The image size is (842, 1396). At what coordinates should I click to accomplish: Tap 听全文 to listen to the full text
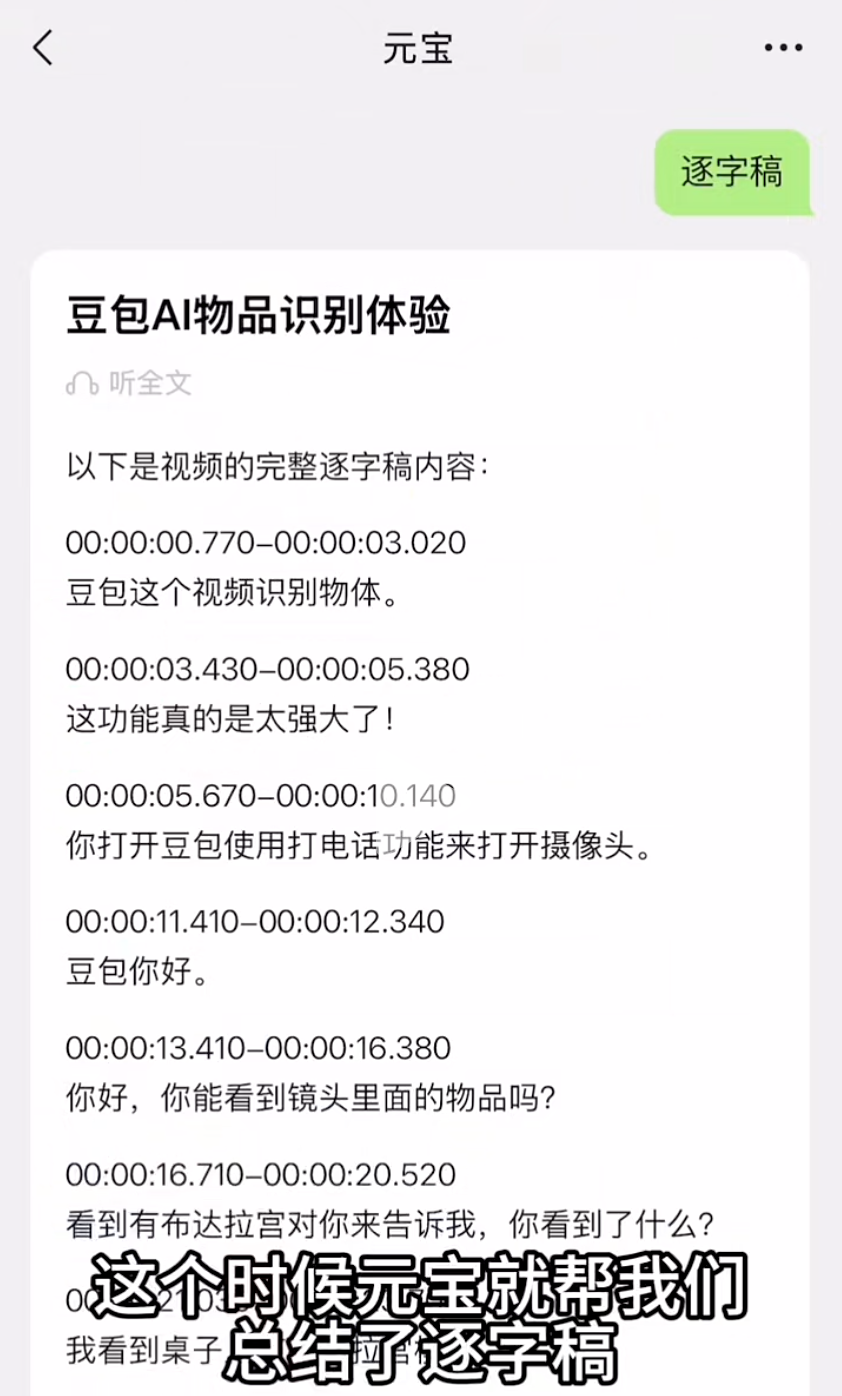click(x=129, y=383)
